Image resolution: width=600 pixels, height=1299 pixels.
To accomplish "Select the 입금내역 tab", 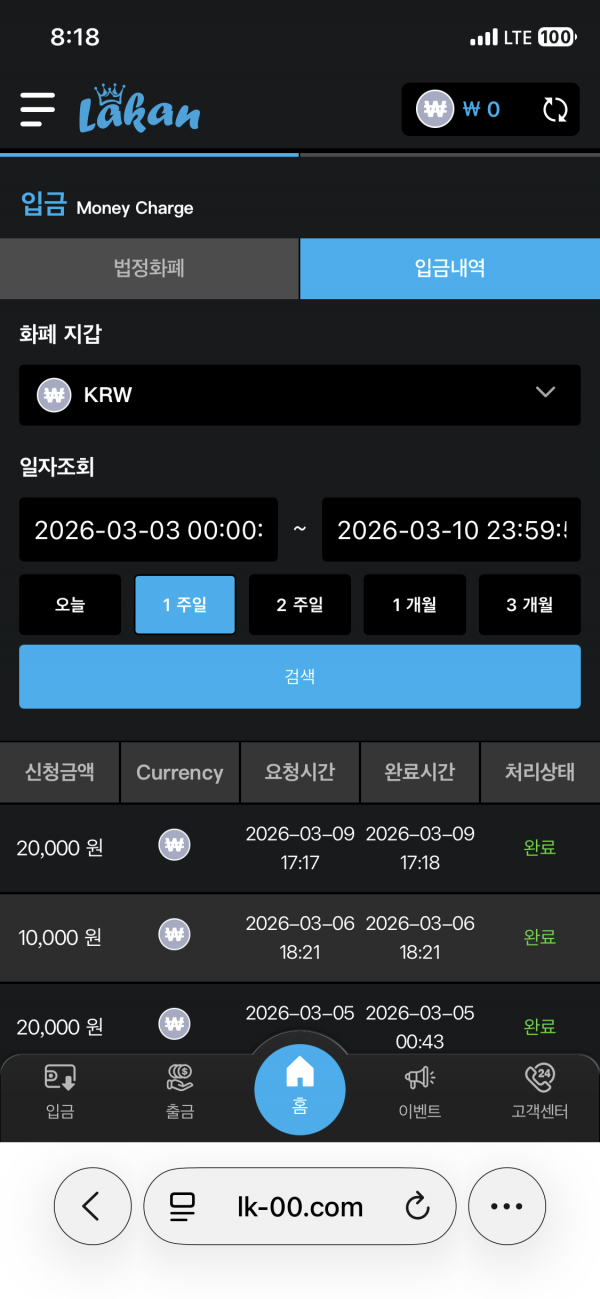I will click(x=450, y=268).
